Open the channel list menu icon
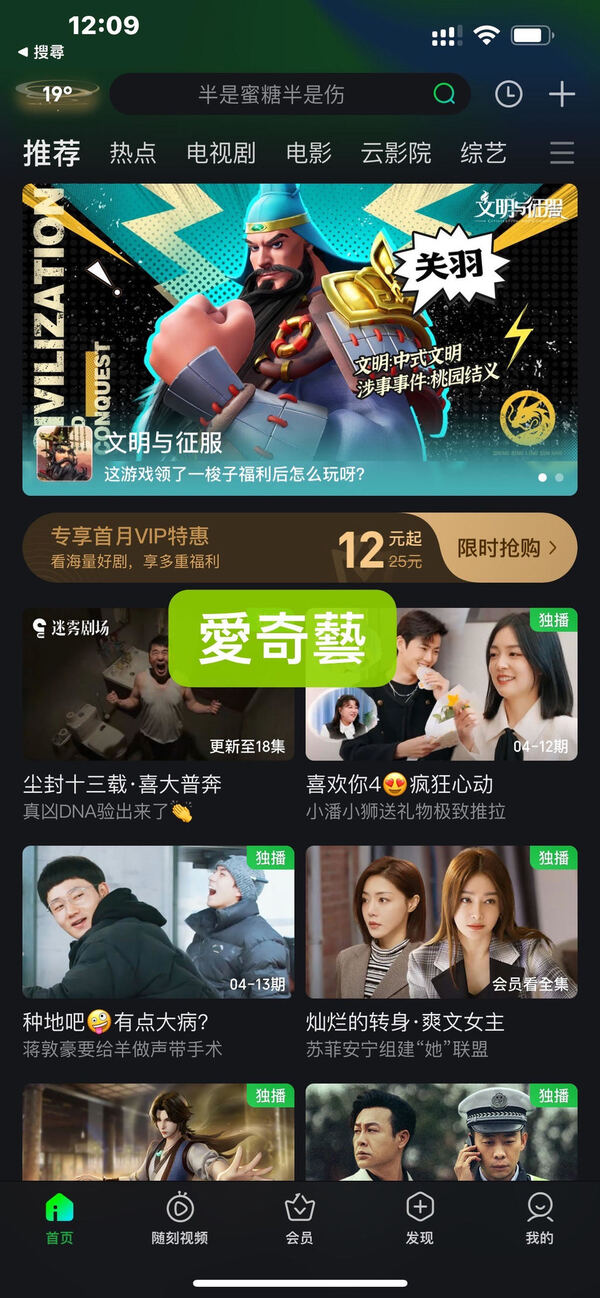The width and height of the screenshot is (600, 1298). (562, 153)
